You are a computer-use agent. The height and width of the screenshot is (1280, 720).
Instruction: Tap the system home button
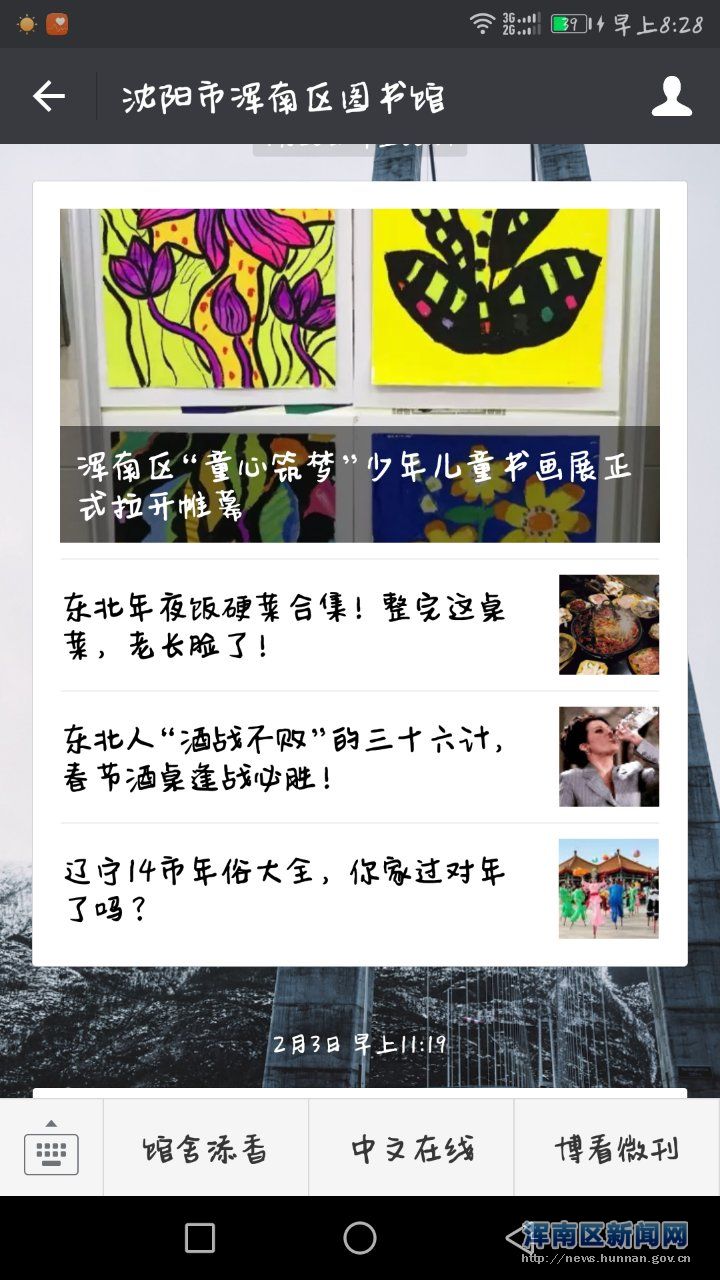[360, 1238]
